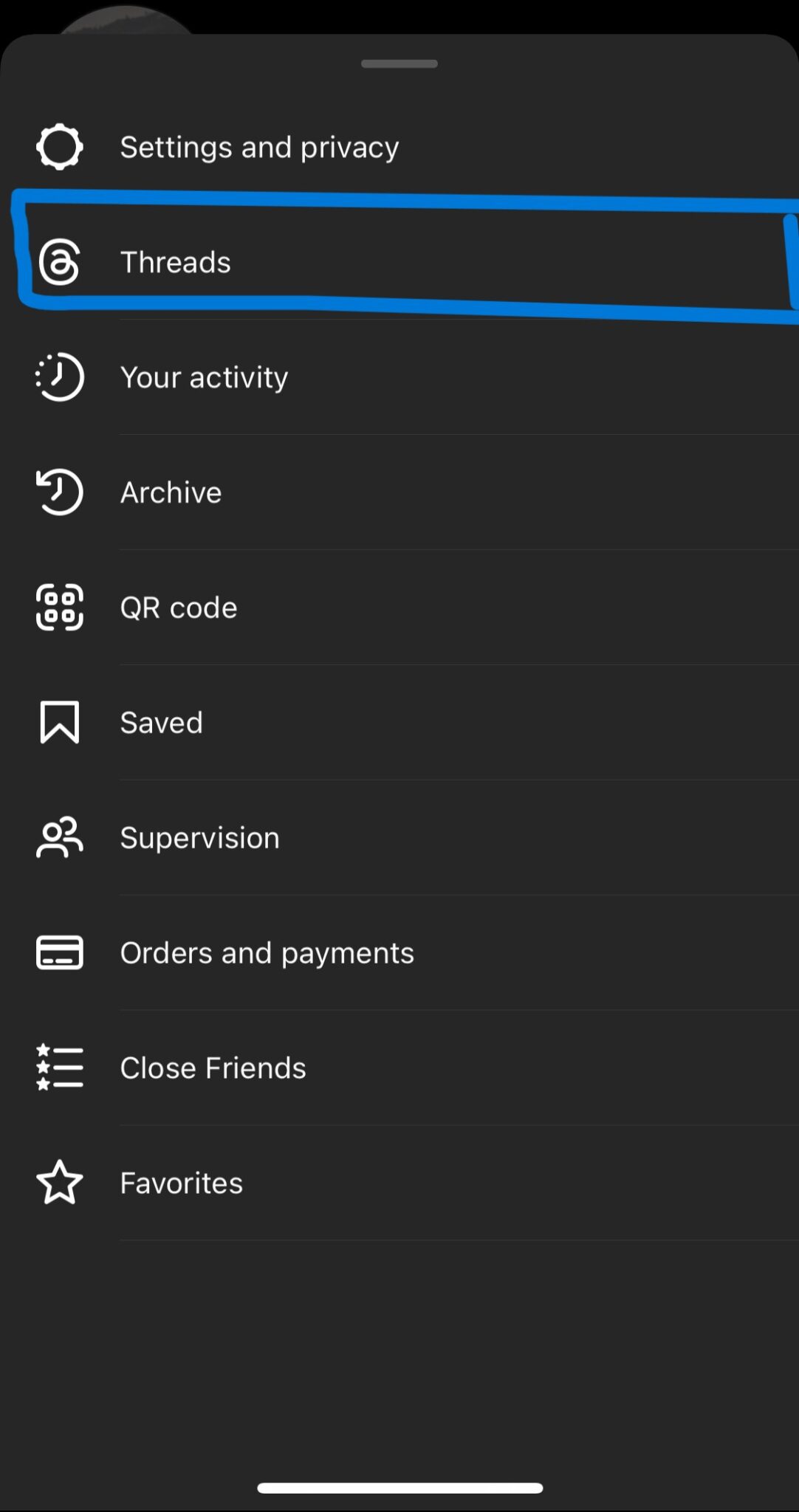Open the QR code icon
The image size is (799, 1512).
tap(59, 607)
